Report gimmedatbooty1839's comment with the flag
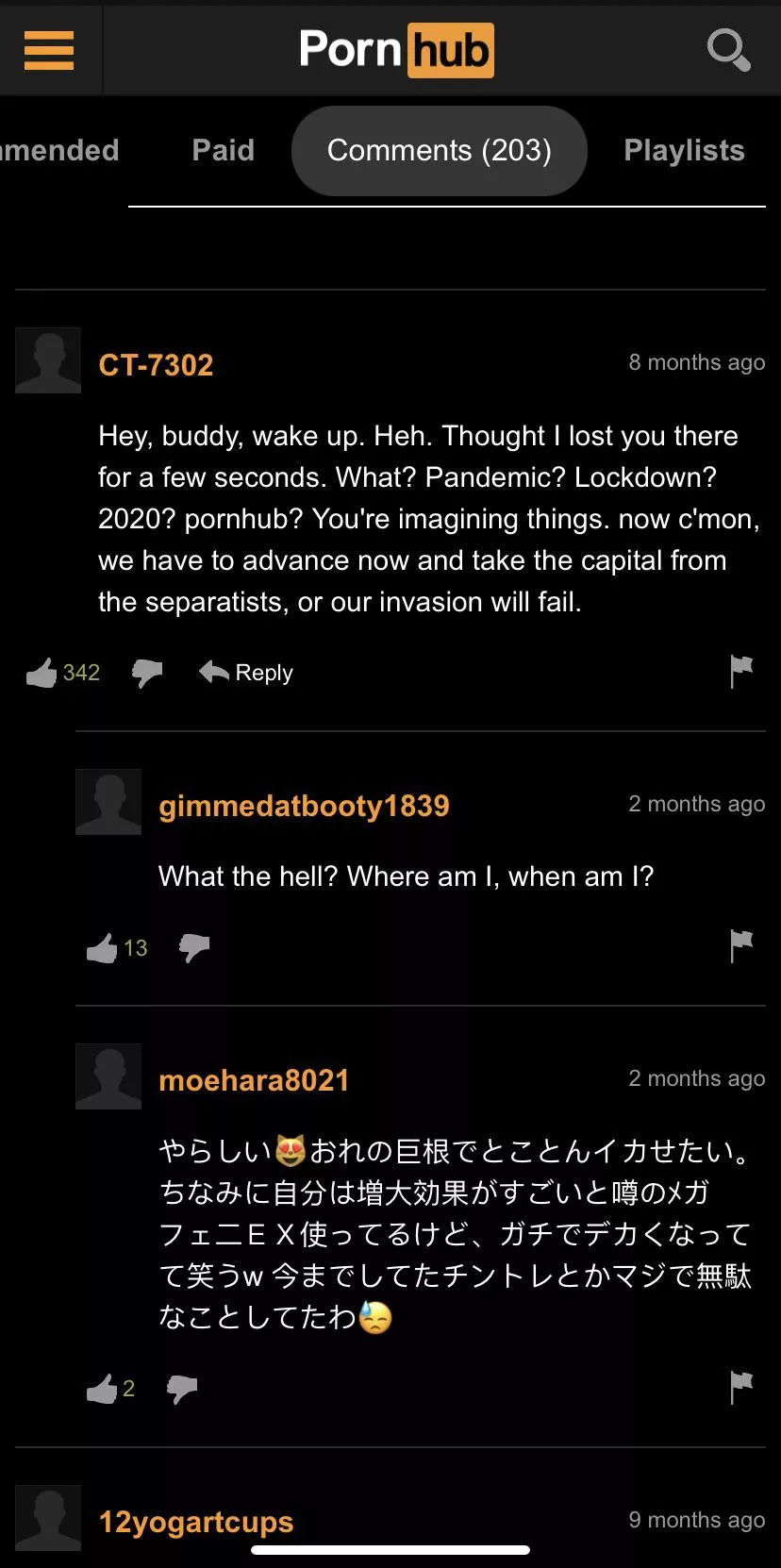 pos(741,946)
